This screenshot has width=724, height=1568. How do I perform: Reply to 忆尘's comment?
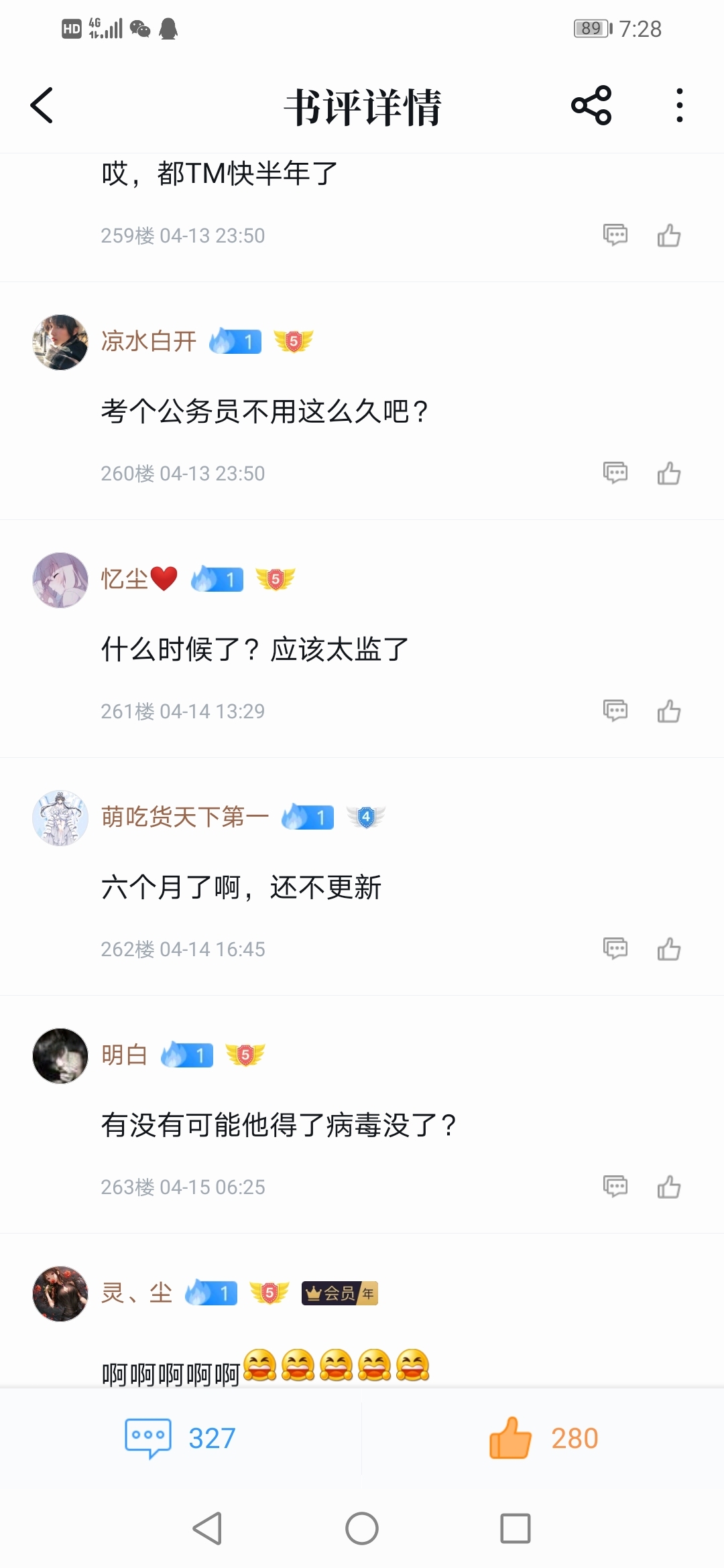click(615, 712)
